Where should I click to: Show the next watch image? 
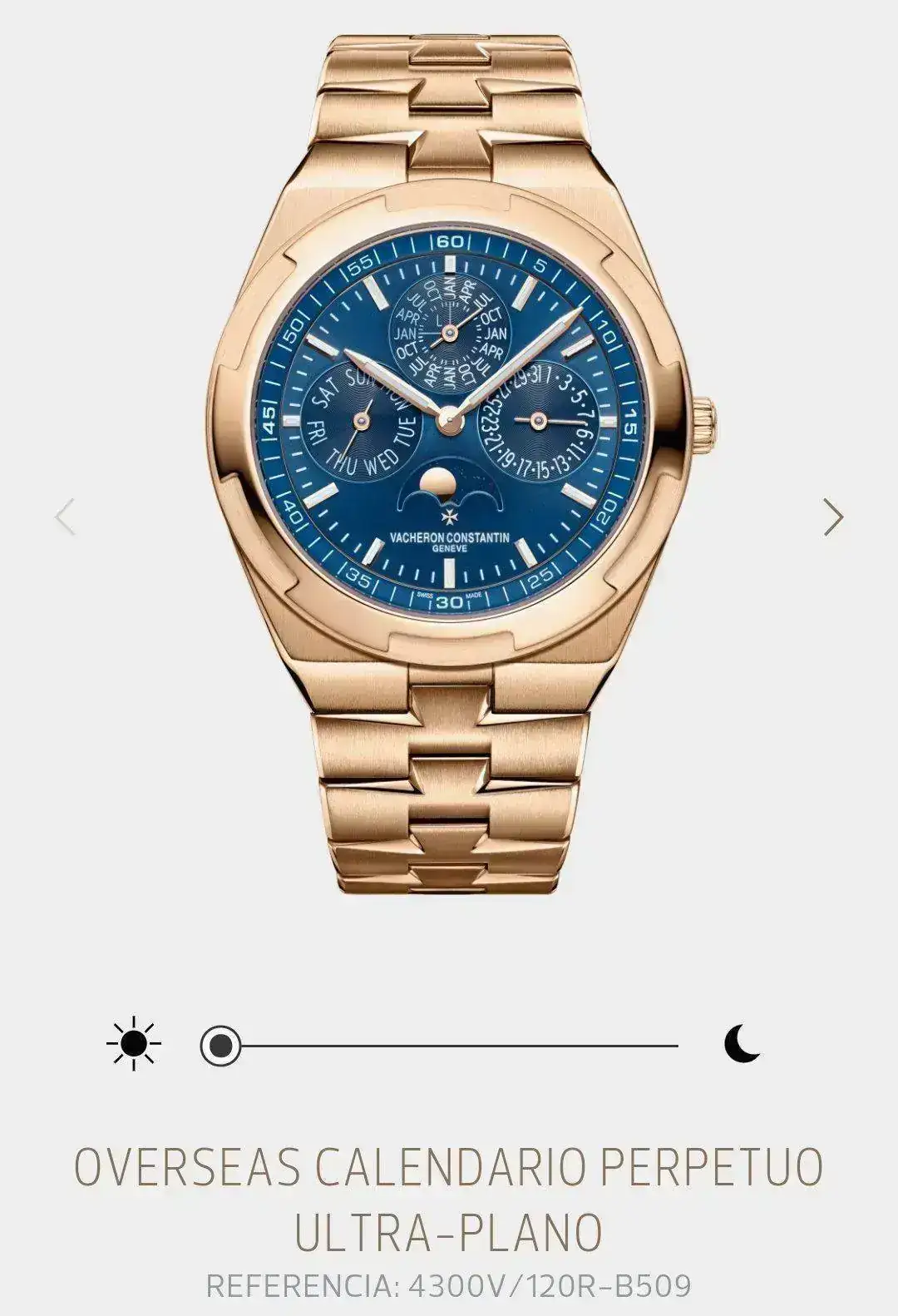[833, 517]
